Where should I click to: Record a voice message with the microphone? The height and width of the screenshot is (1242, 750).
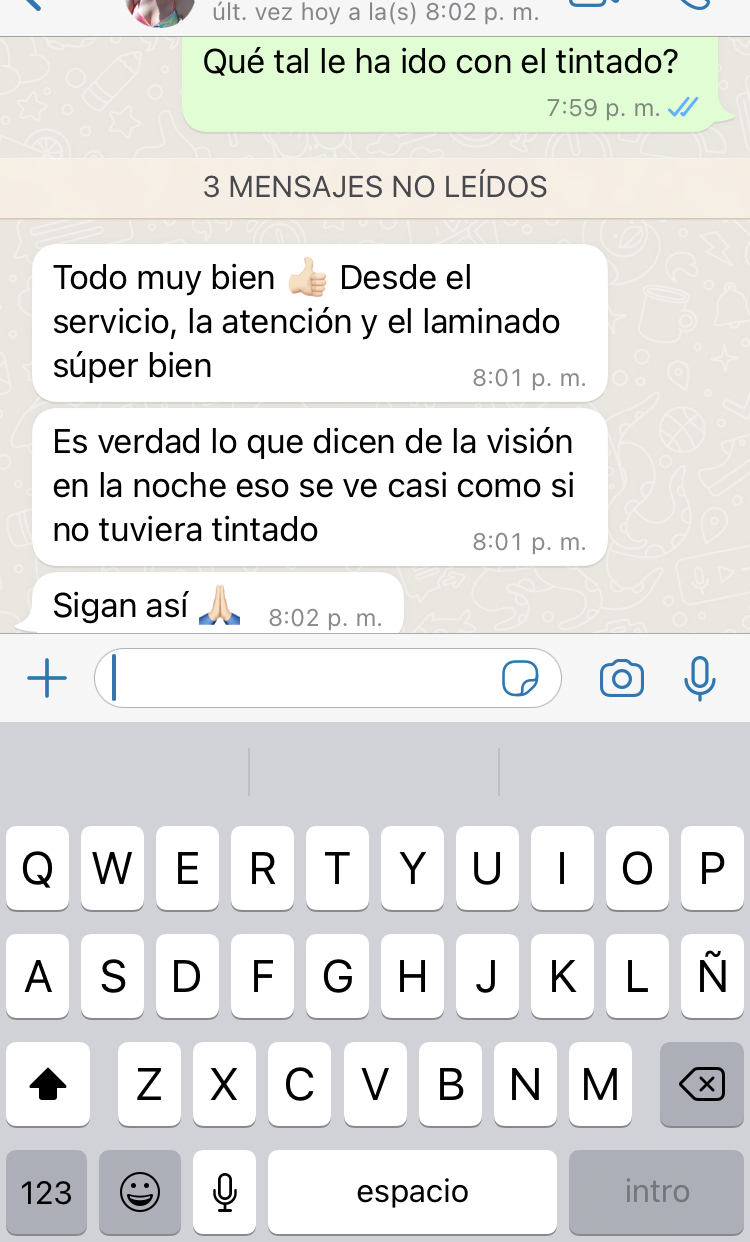700,680
